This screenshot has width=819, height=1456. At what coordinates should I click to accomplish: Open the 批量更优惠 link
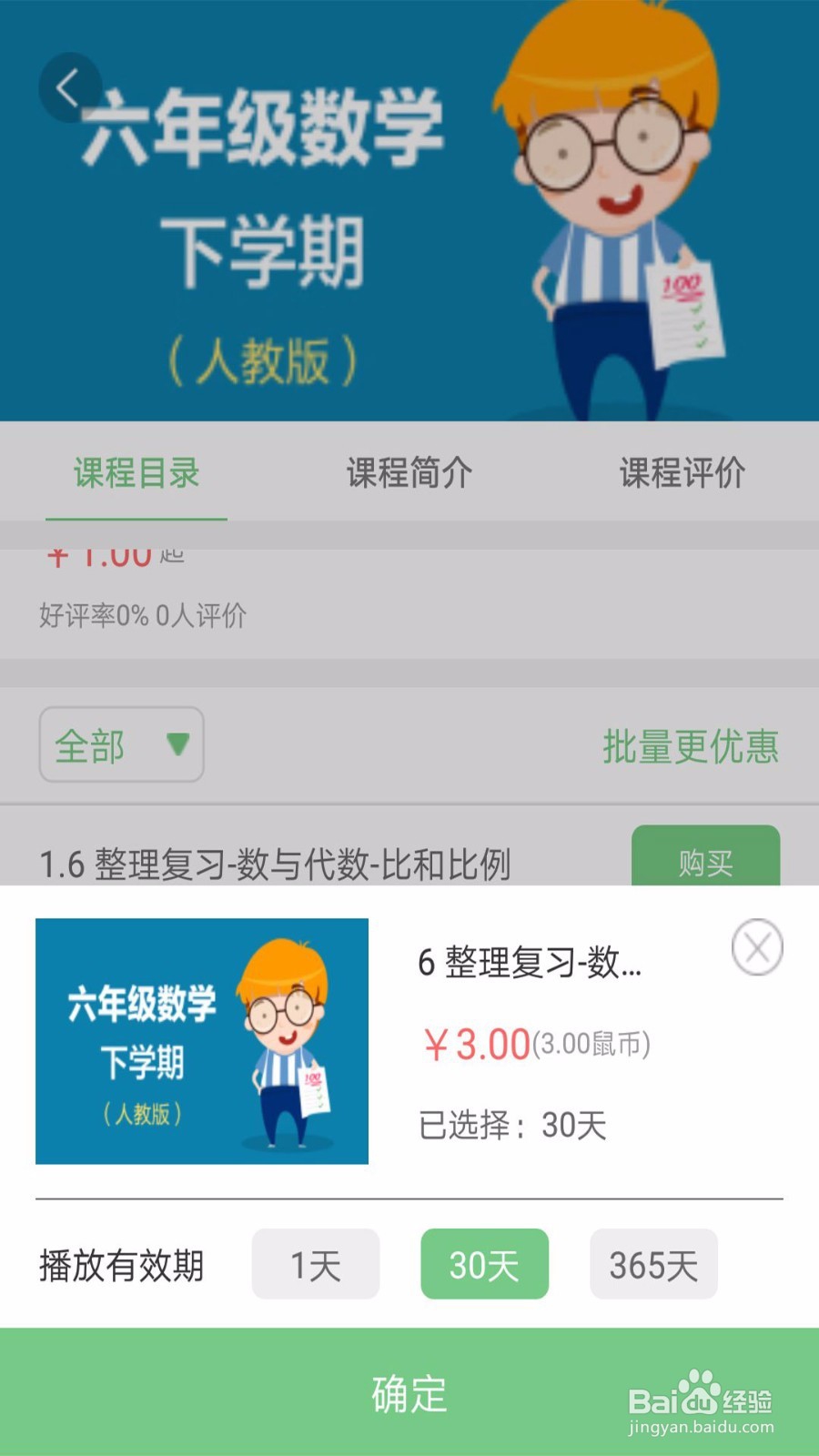tap(693, 744)
